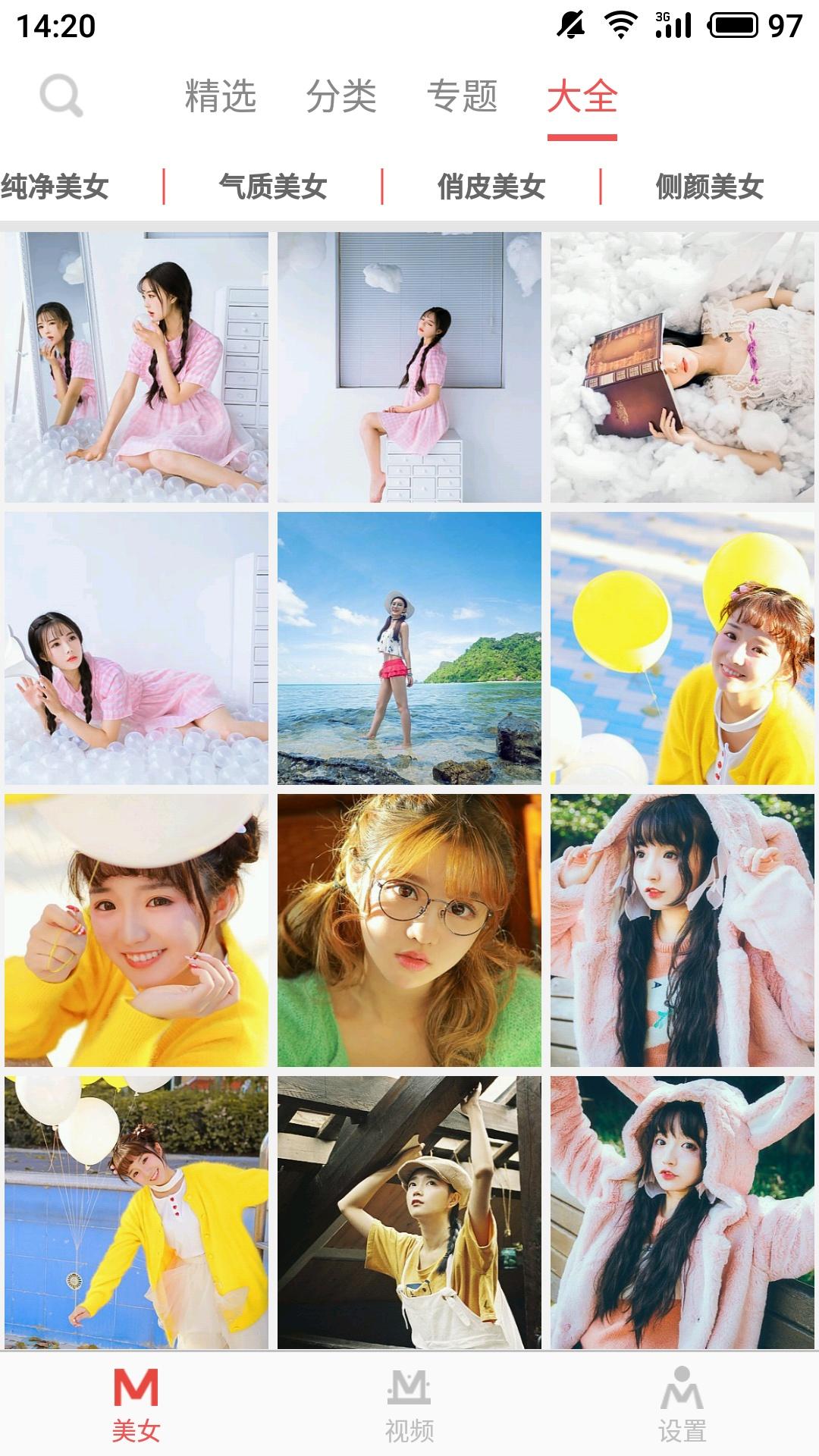The width and height of the screenshot is (819, 1456).
Task: Switch to the 分类 tab
Action: (x=341, y=96)
